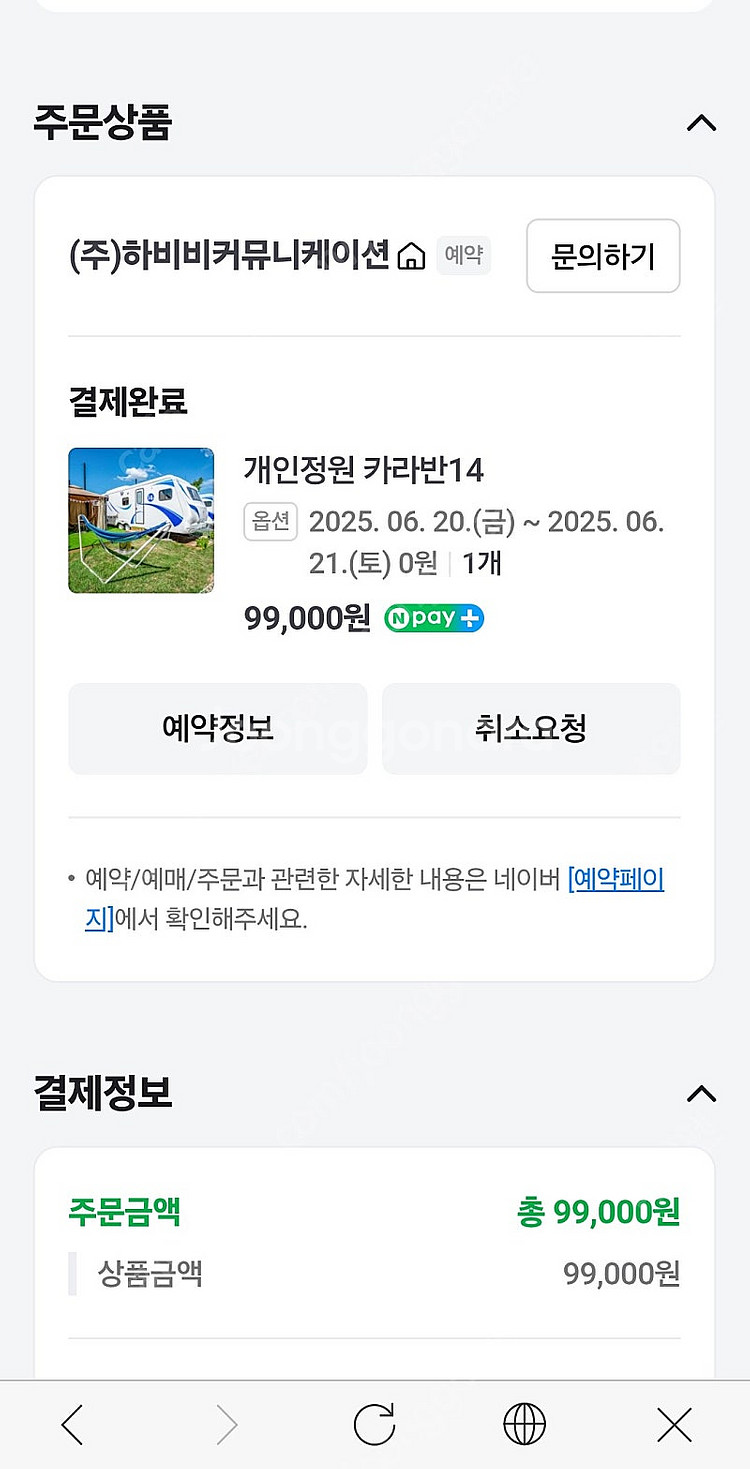Open the Npay+ payment icon

click(433, 618)
